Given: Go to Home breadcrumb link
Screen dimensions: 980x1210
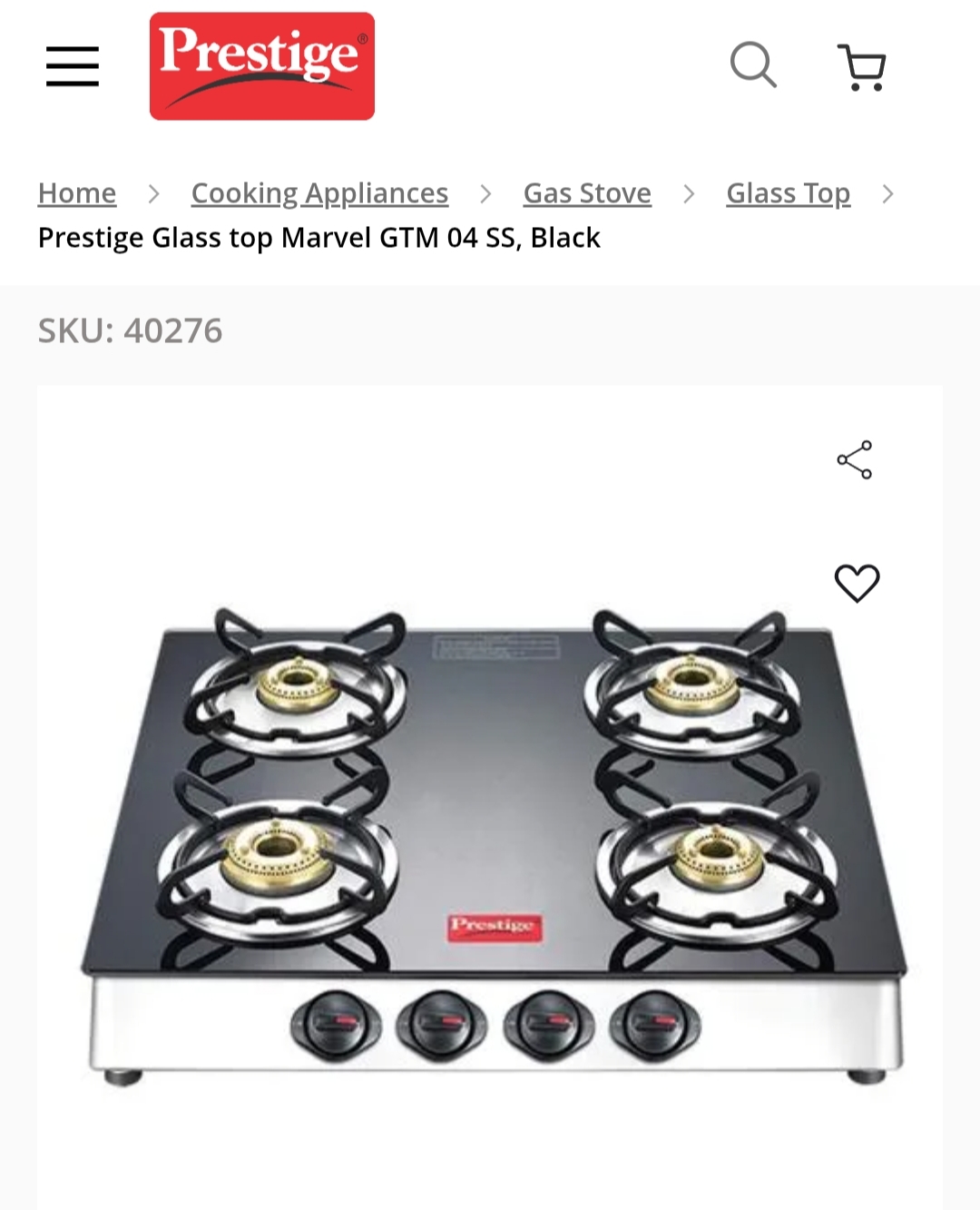Looking at the screenshot, I should (x=77, y=193).
